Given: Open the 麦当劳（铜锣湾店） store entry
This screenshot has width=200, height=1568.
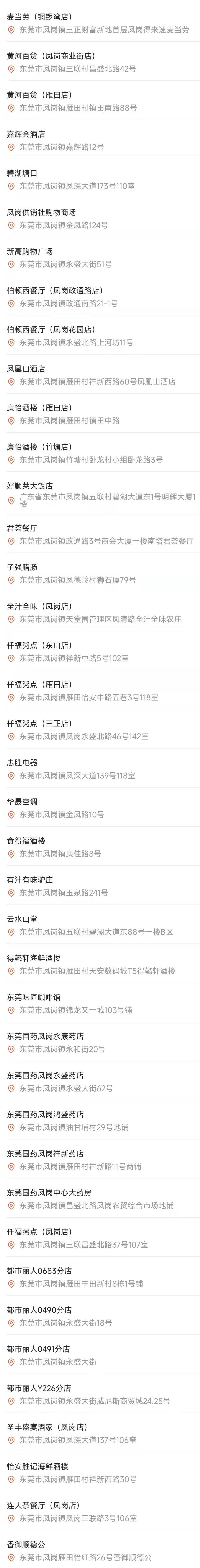Looking at the screenshot, I should [x=100, y=23].
